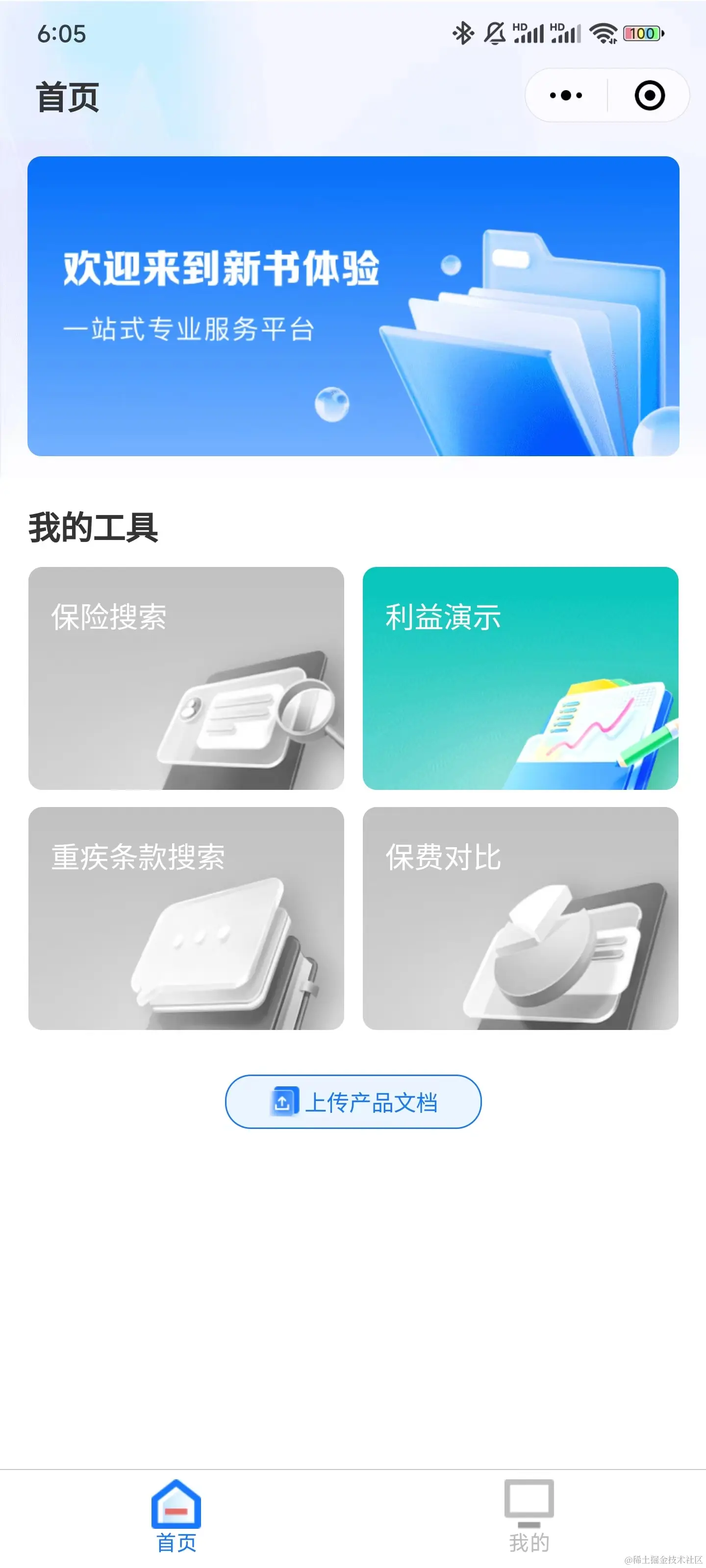Switch to the 我的 tab
The width and height of the screenshot is (706, 1568).
pos(529,1515)
